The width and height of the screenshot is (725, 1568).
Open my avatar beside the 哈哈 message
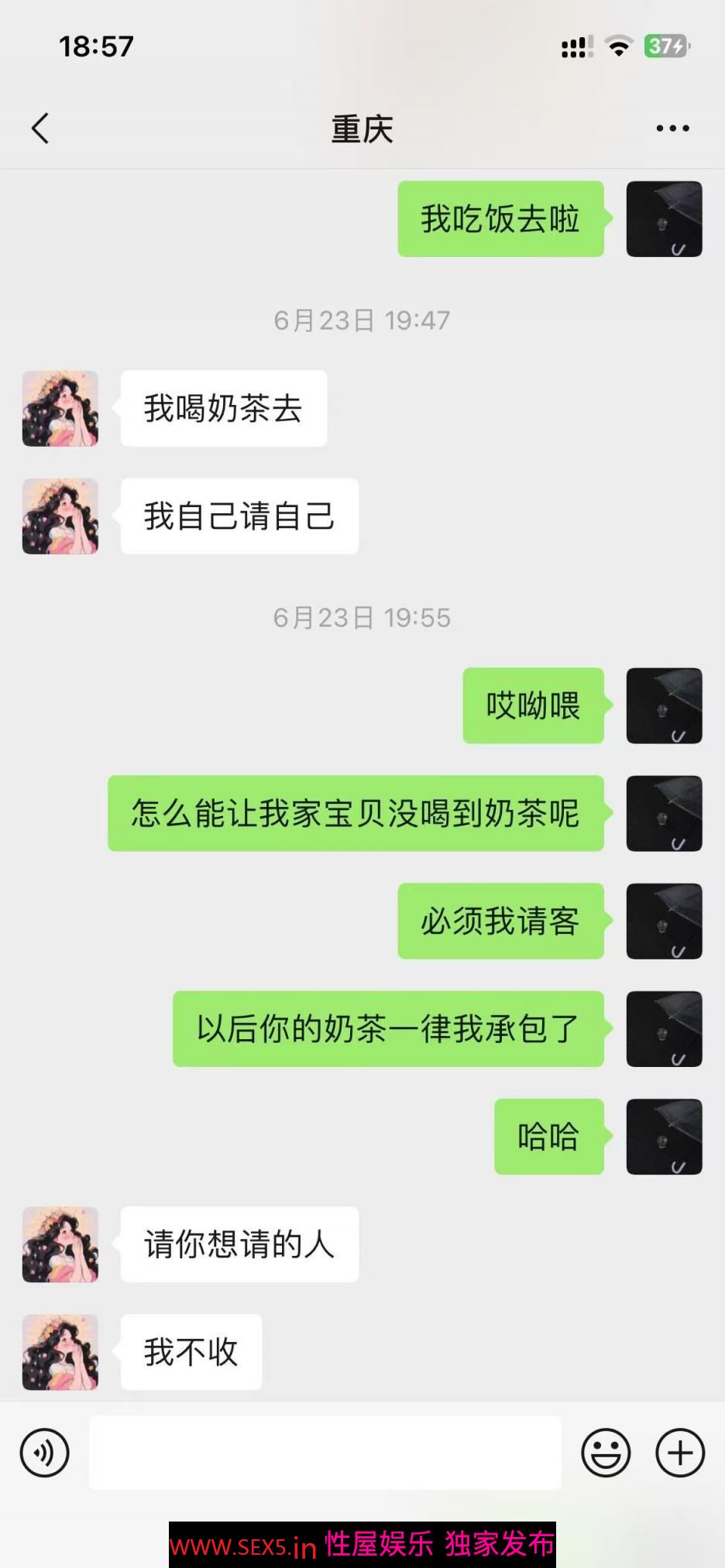pos(664,1137)
